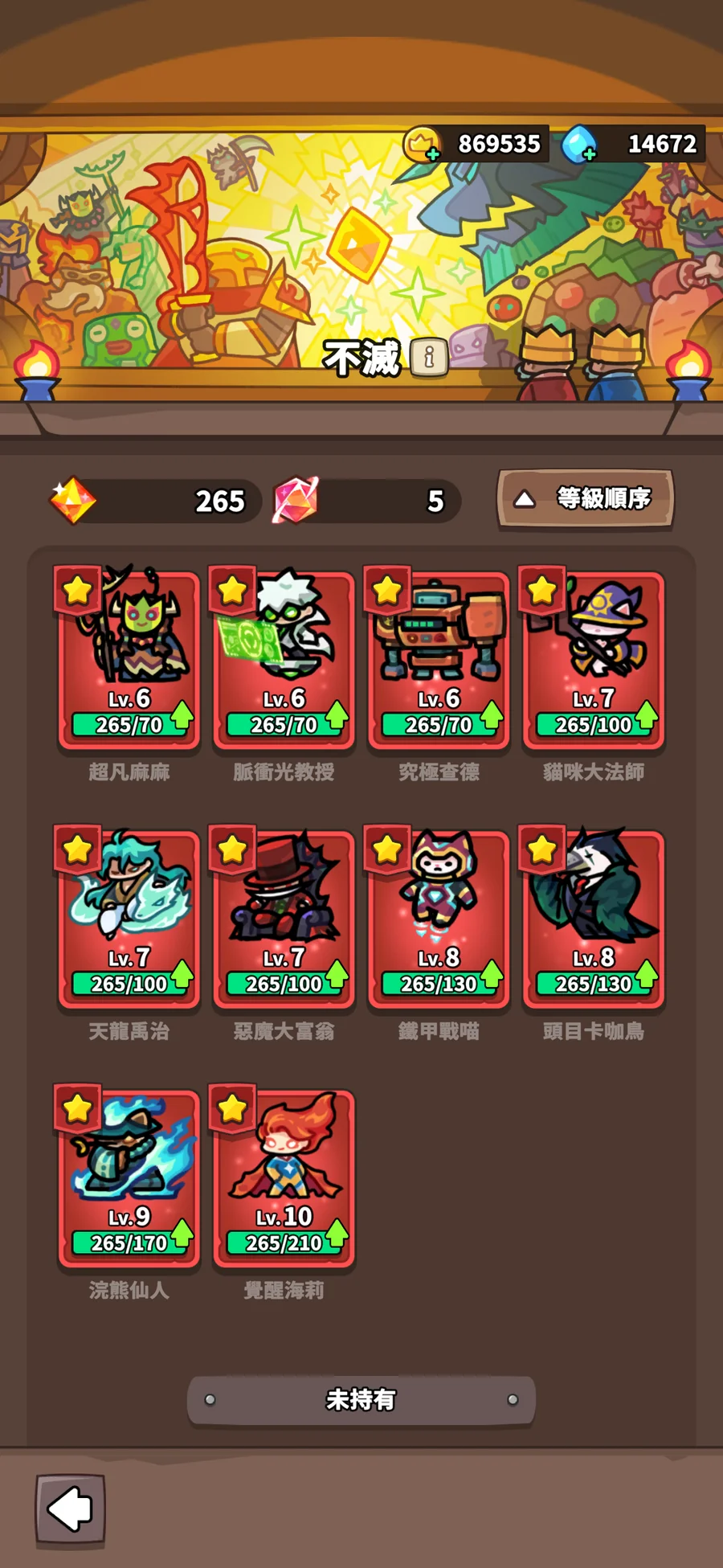Image resolution: width=723 pixels, height=1568 pixels.
Task: Select the 脈衝光教授 hero card
Action: [284, 659]
